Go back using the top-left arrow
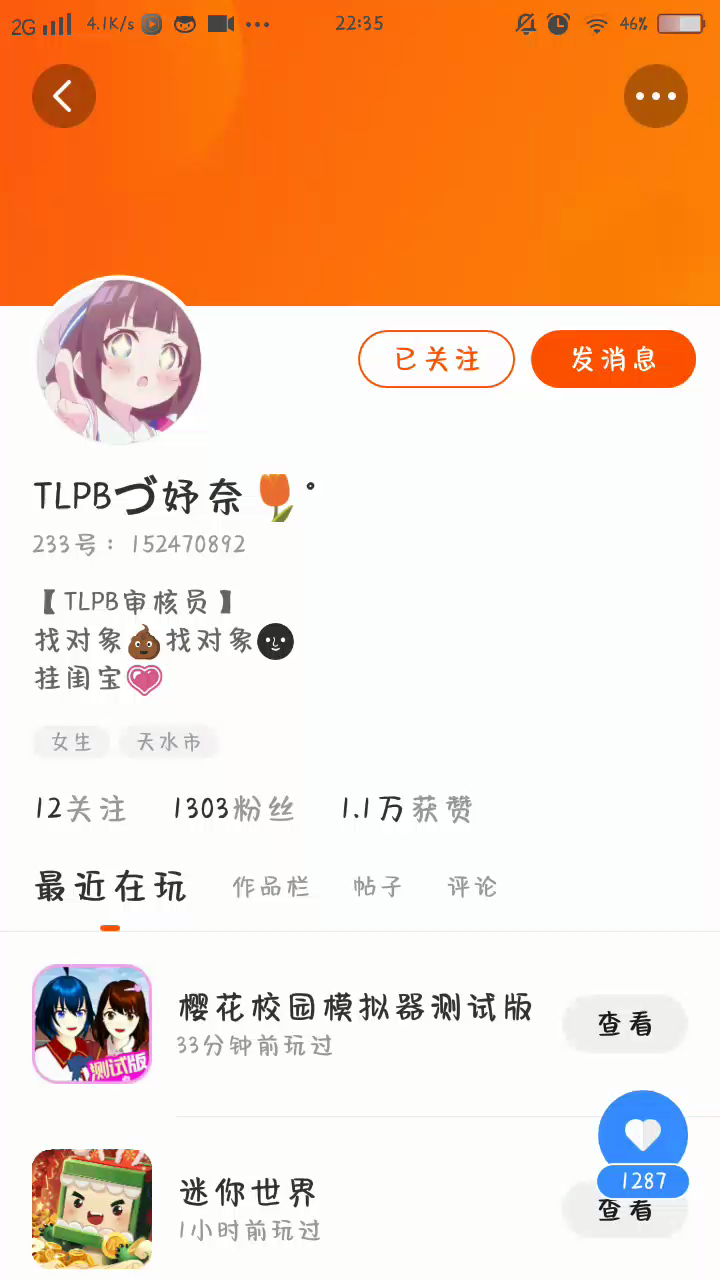 click(63, 96)
